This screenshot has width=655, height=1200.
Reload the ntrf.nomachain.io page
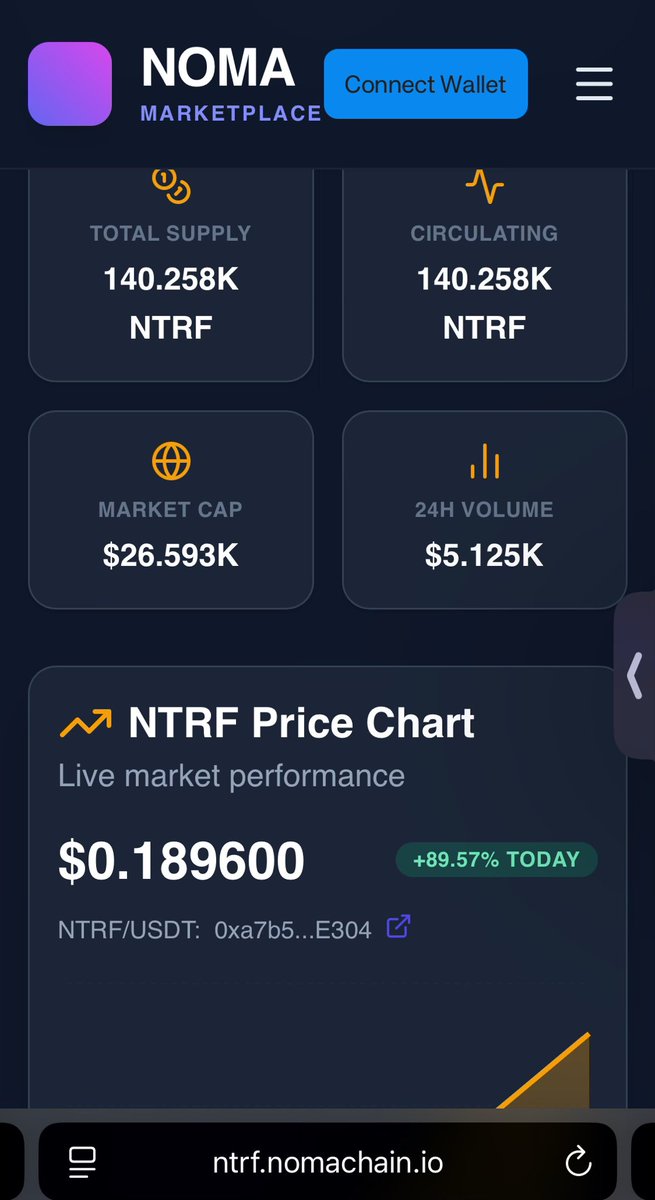pyautogui.click(x=578, y=1162)
